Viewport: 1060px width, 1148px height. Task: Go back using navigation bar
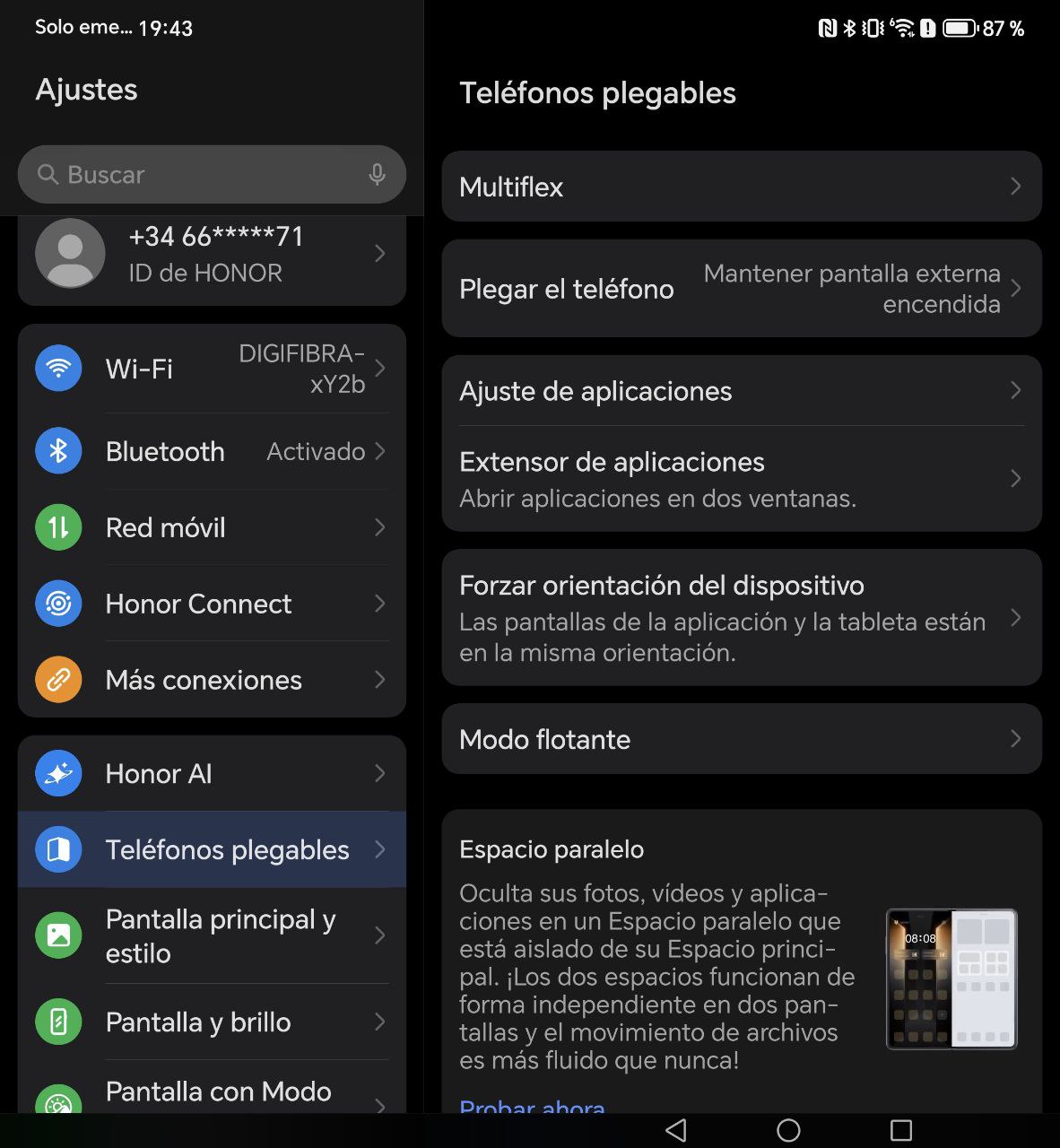[x=677, y=1130]
